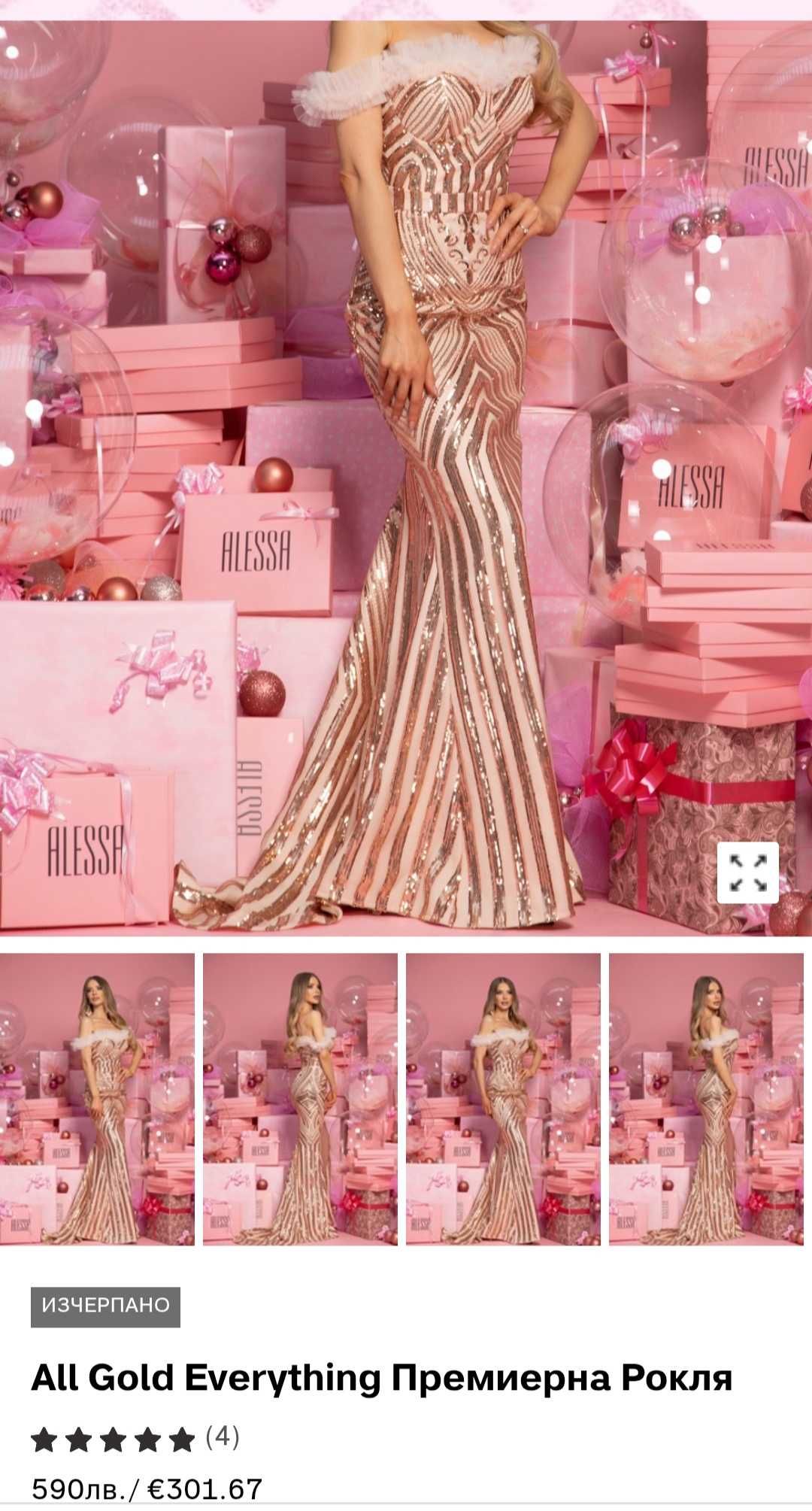Select the first front-view thumbnail
The height and width of the screenshot is (1511, 812).
[x=97, y=1099]
